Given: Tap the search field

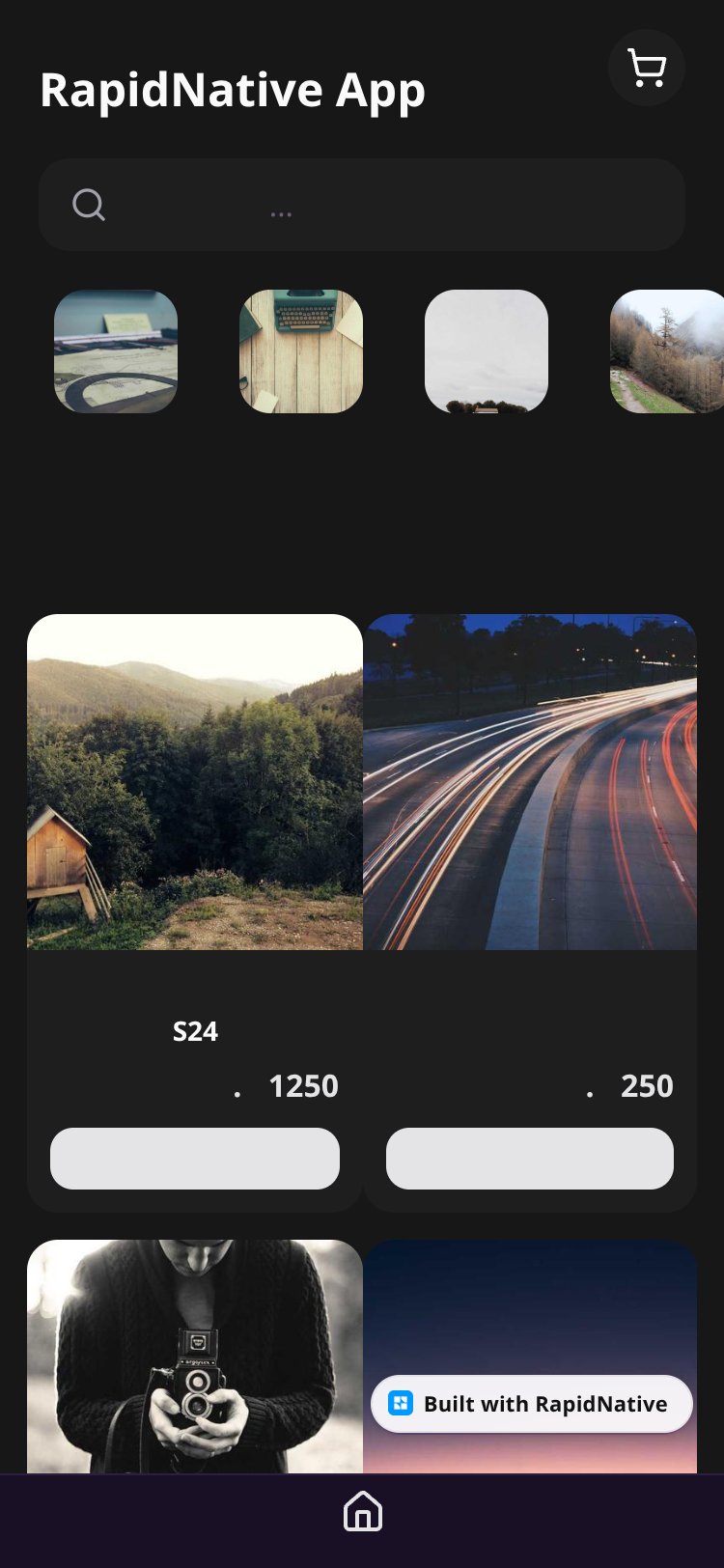Looking at the screenshot, I should coord(362,205).
